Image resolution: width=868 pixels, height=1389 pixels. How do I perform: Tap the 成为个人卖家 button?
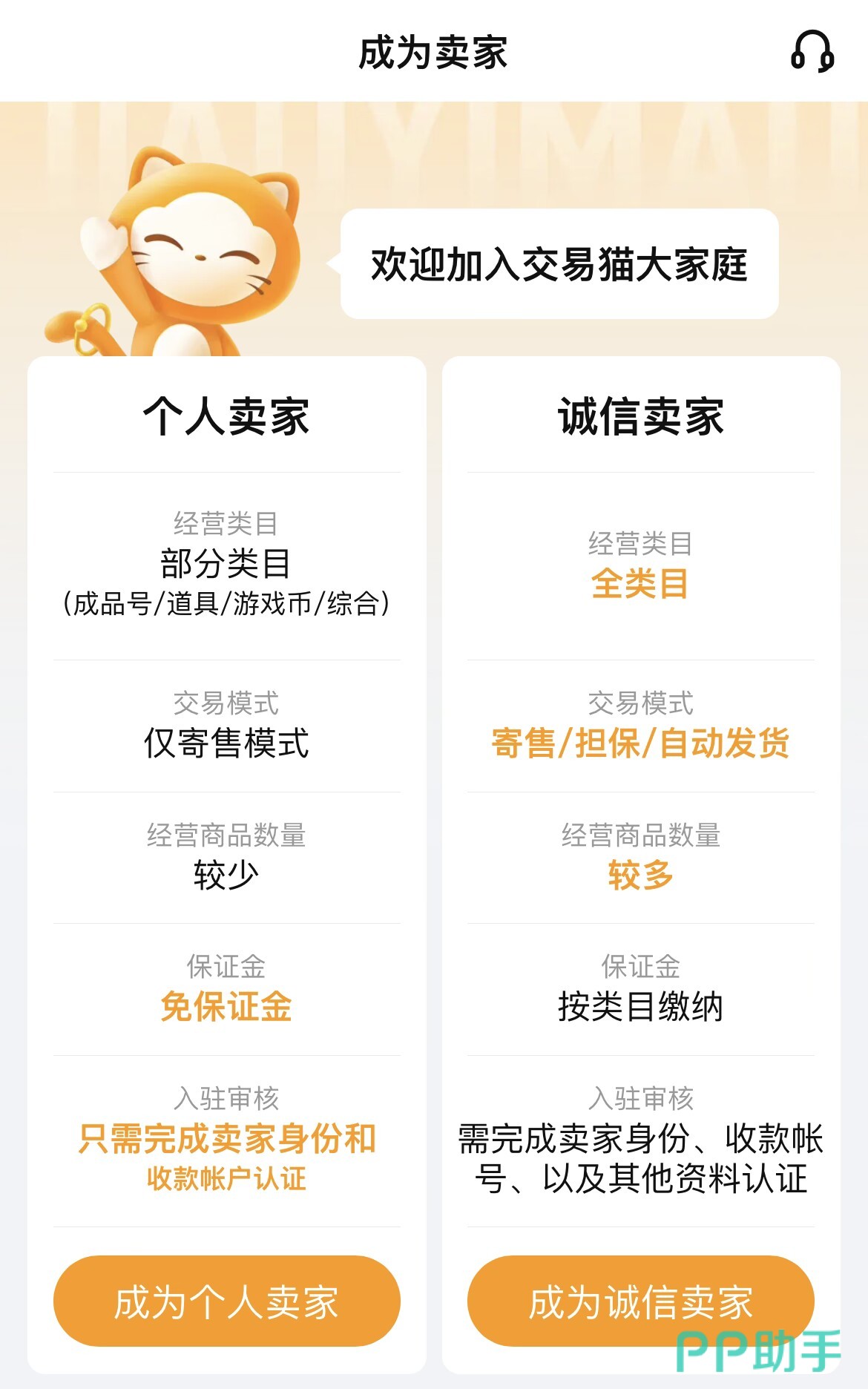pyautogui.click(x=226, y=1301)
